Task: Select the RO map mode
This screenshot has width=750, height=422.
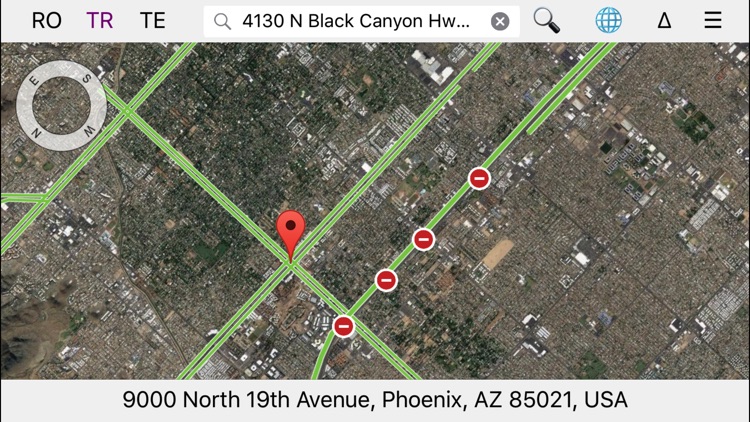Action: pyautogui.click(x=46, y=21)
